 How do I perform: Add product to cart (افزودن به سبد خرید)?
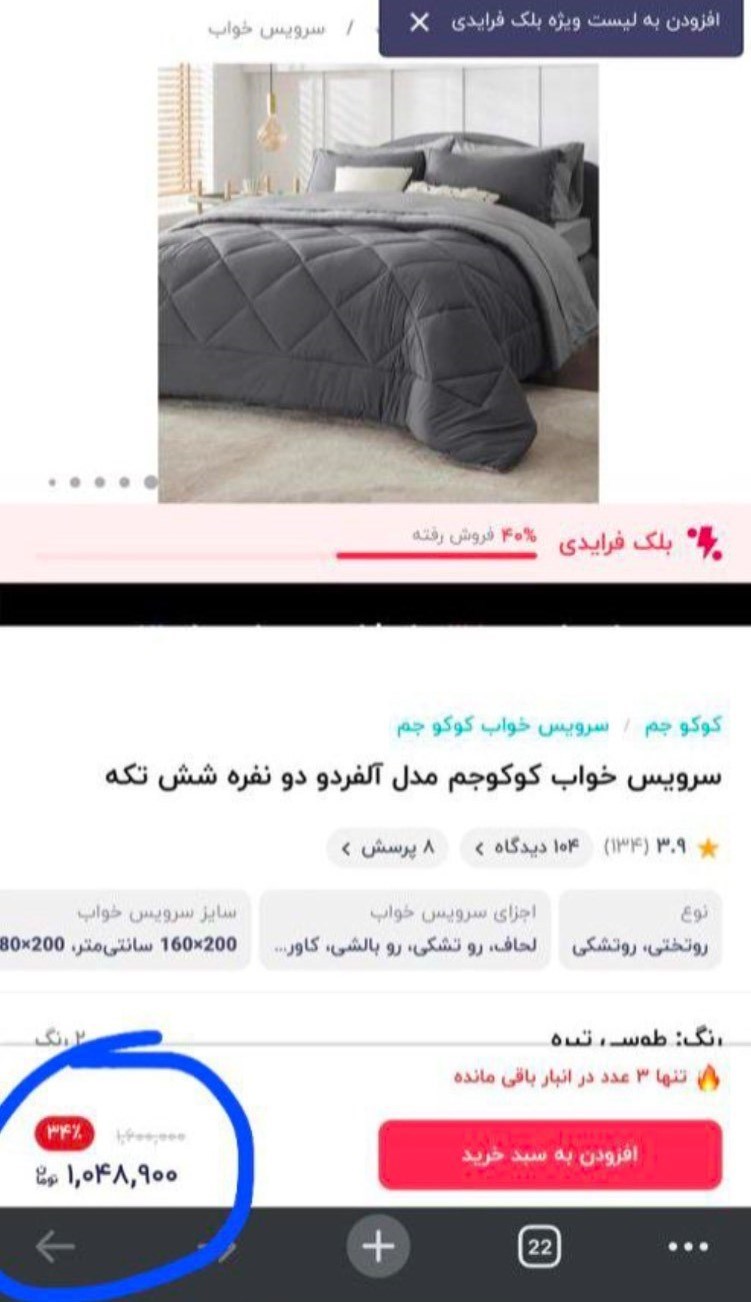549,1154
